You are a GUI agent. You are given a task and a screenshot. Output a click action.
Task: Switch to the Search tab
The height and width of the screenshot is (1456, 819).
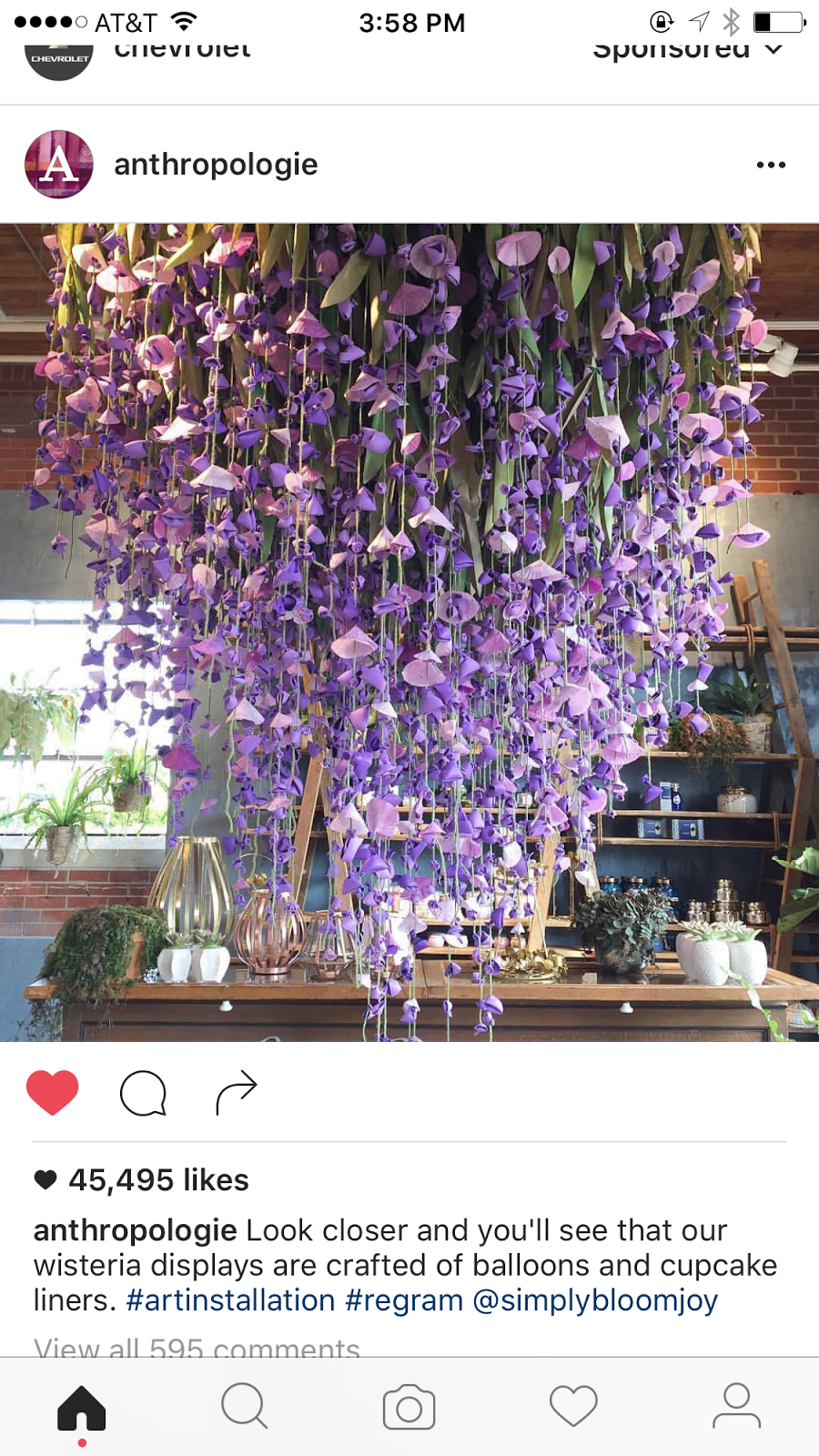[245, 1407]
